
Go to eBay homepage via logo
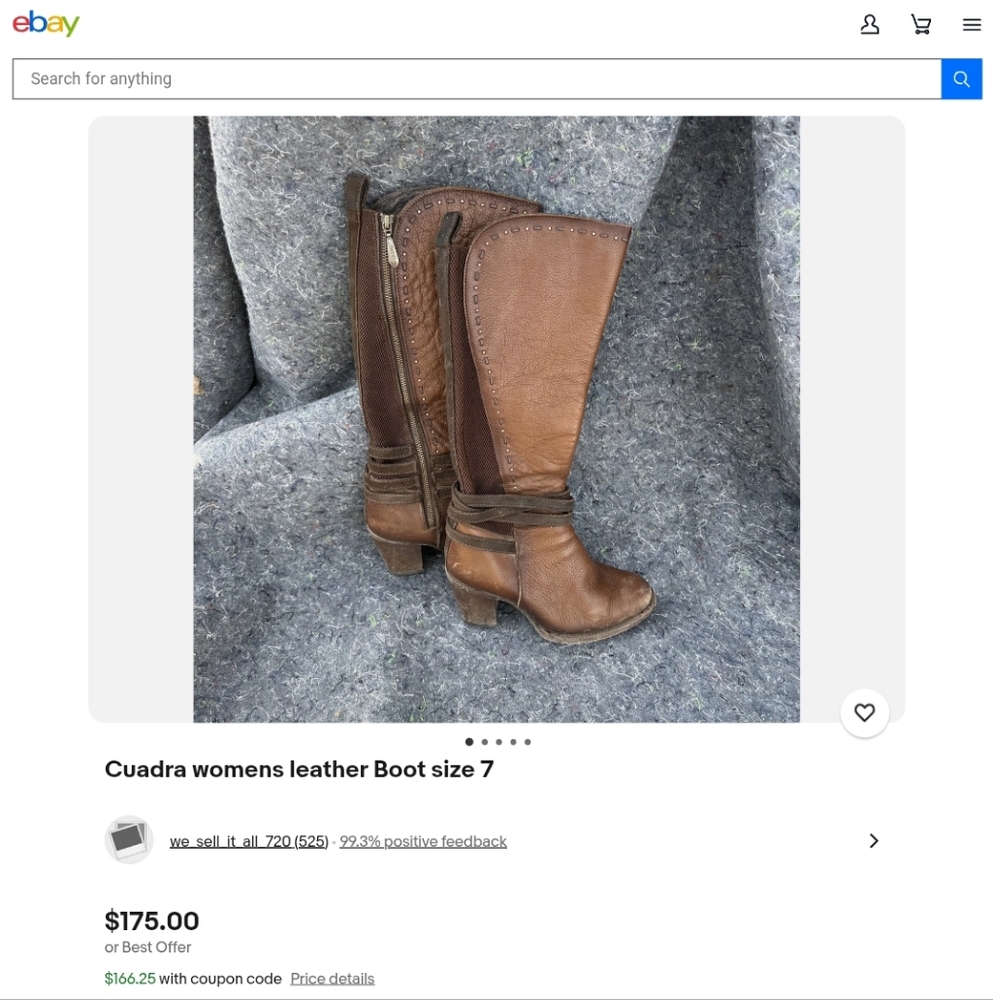45,23
